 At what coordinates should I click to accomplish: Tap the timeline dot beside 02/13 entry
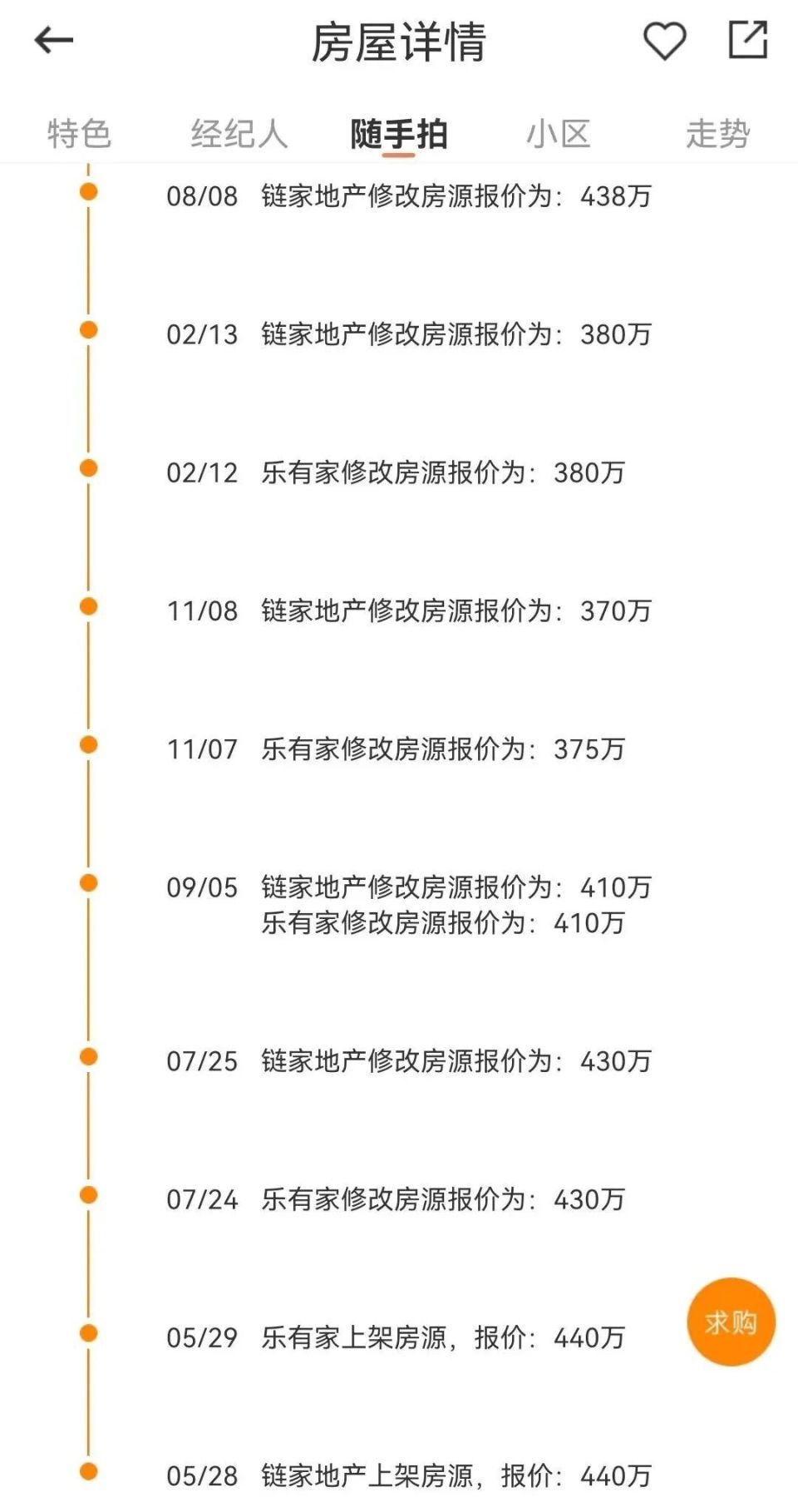86,329
